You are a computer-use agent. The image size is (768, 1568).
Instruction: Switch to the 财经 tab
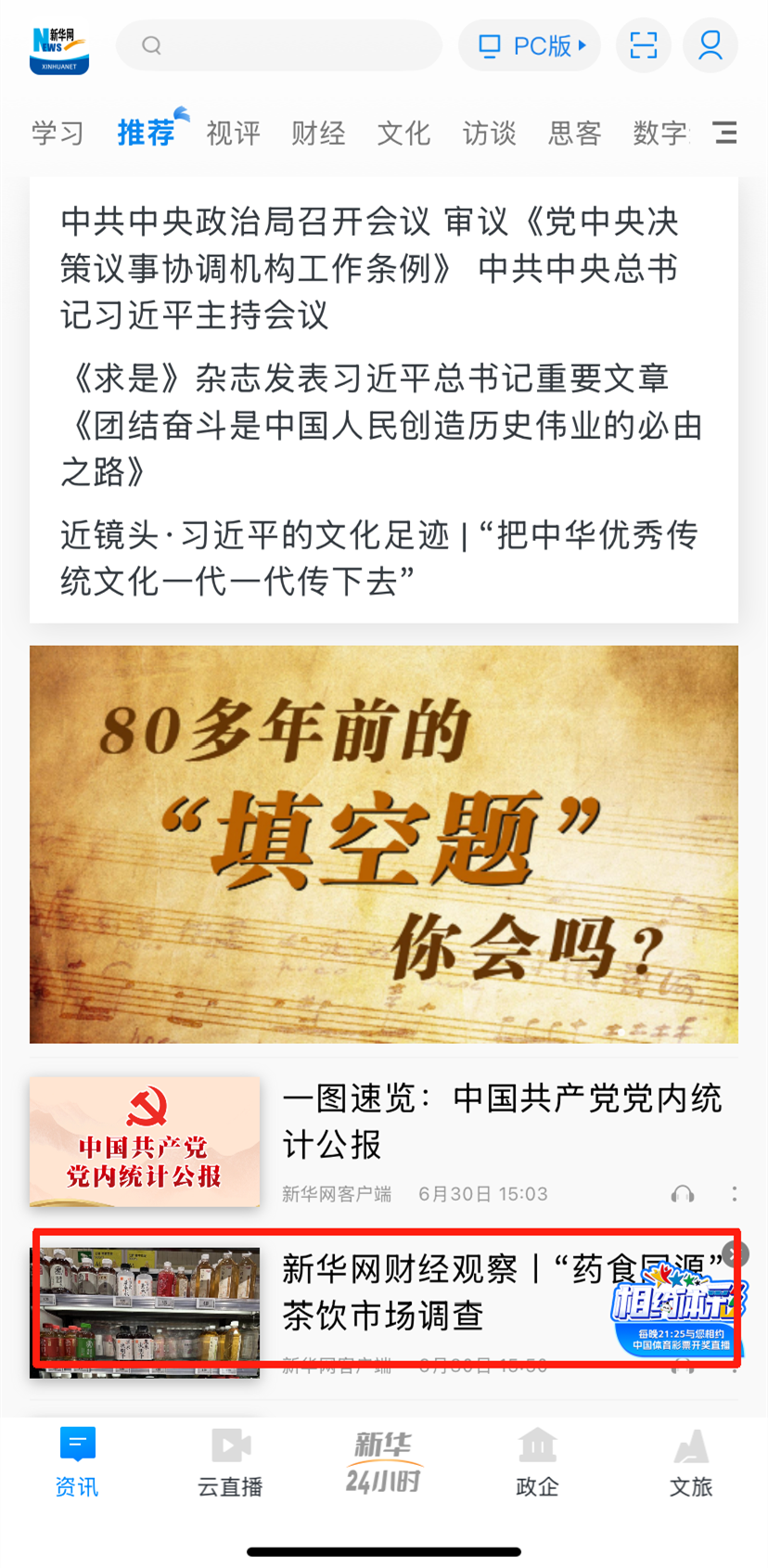pos(318,134)
